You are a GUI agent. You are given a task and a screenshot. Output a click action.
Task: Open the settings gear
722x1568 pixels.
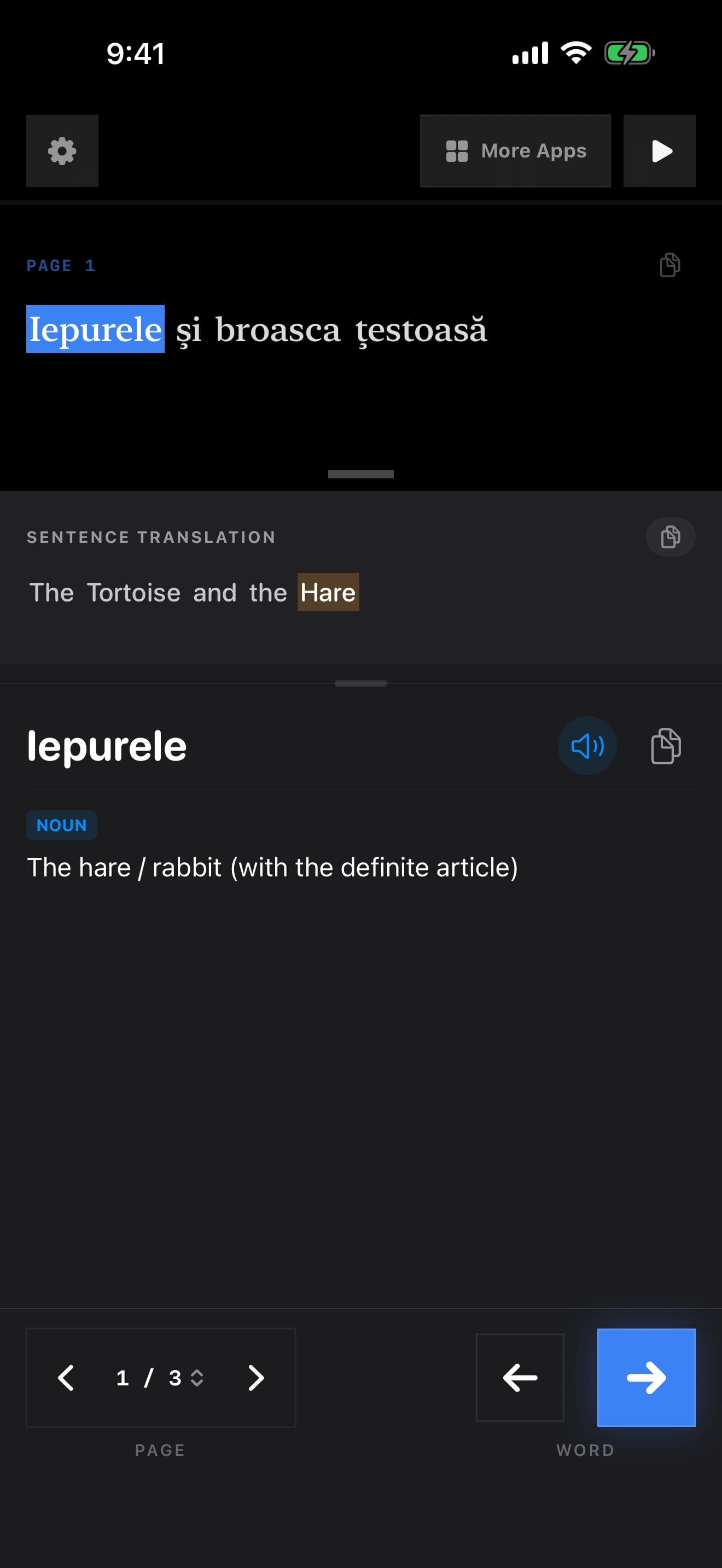(x=62, y=151)
